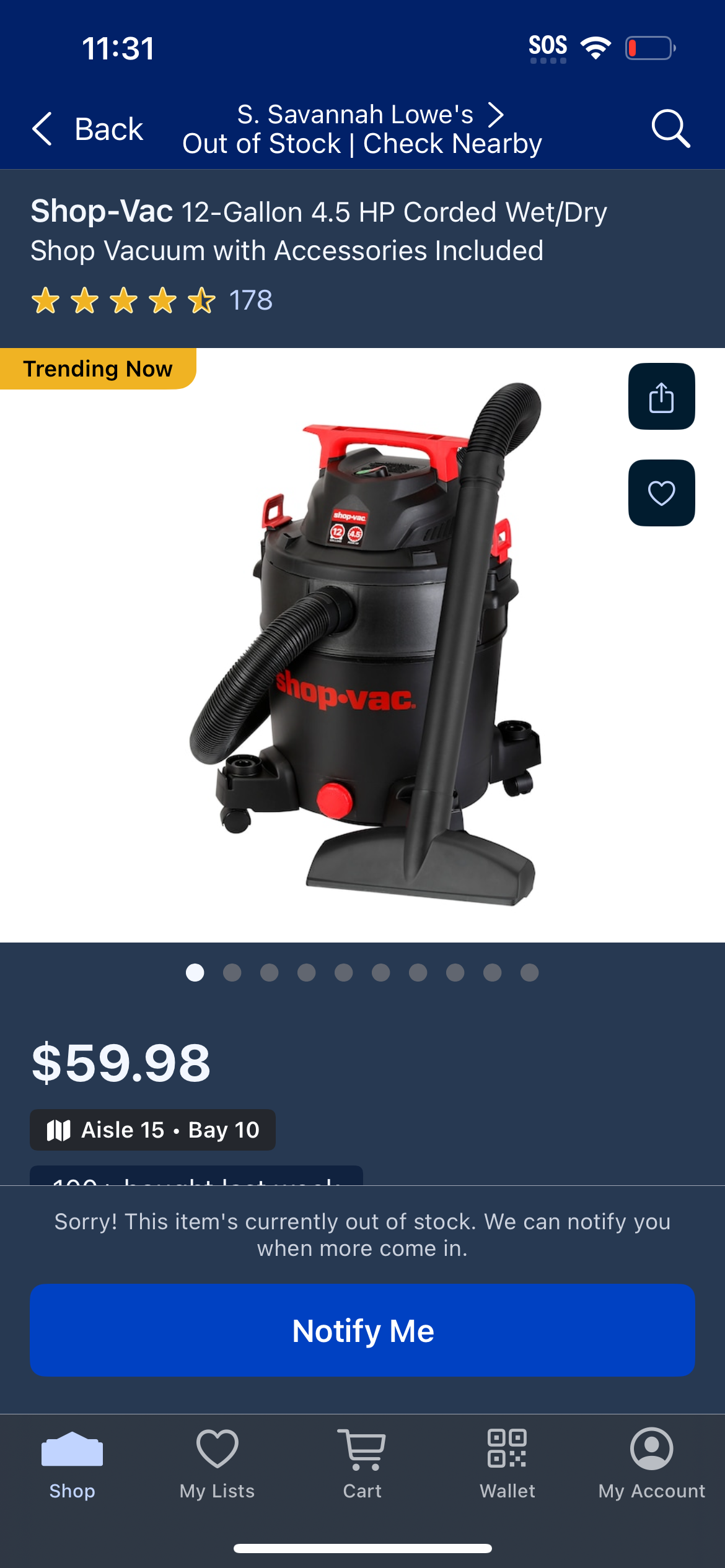View Aisle 15 Bay 10 store map
Screen dimensions: 725x1568
click(152, 1130)
